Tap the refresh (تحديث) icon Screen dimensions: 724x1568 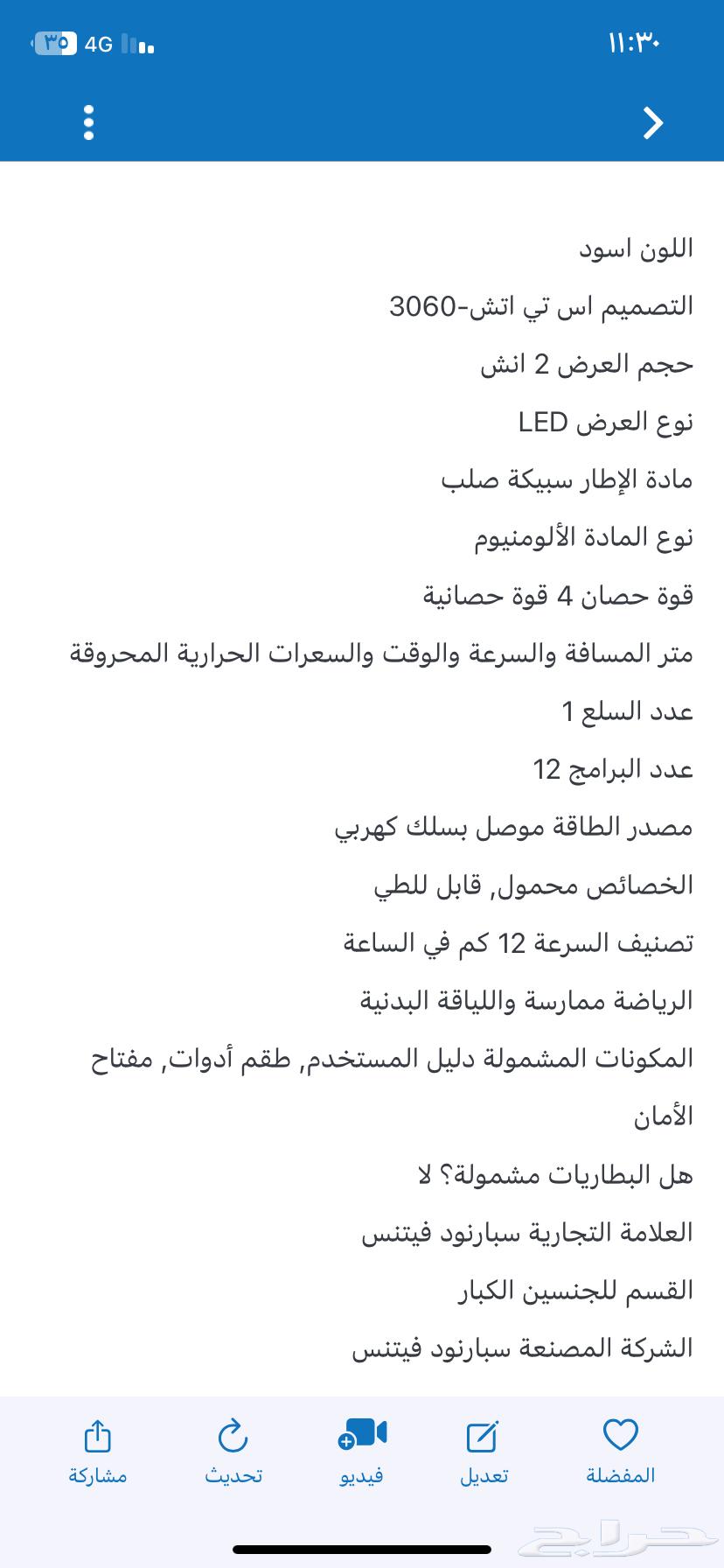(231, 1435)
